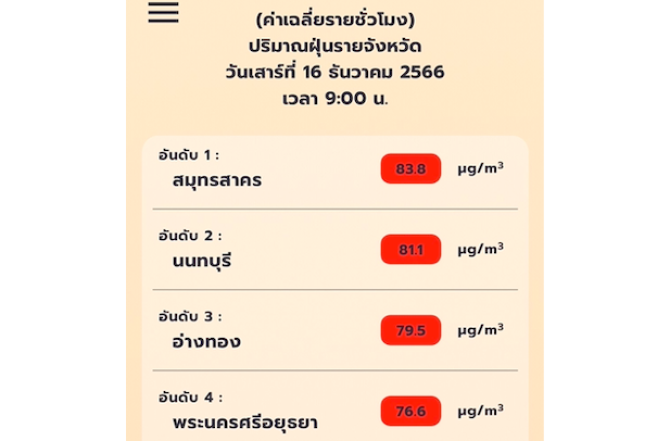Viewport: 670px width, 441px height.
Task: Open the hamburger drawer menu
Action: click(163, 12)
